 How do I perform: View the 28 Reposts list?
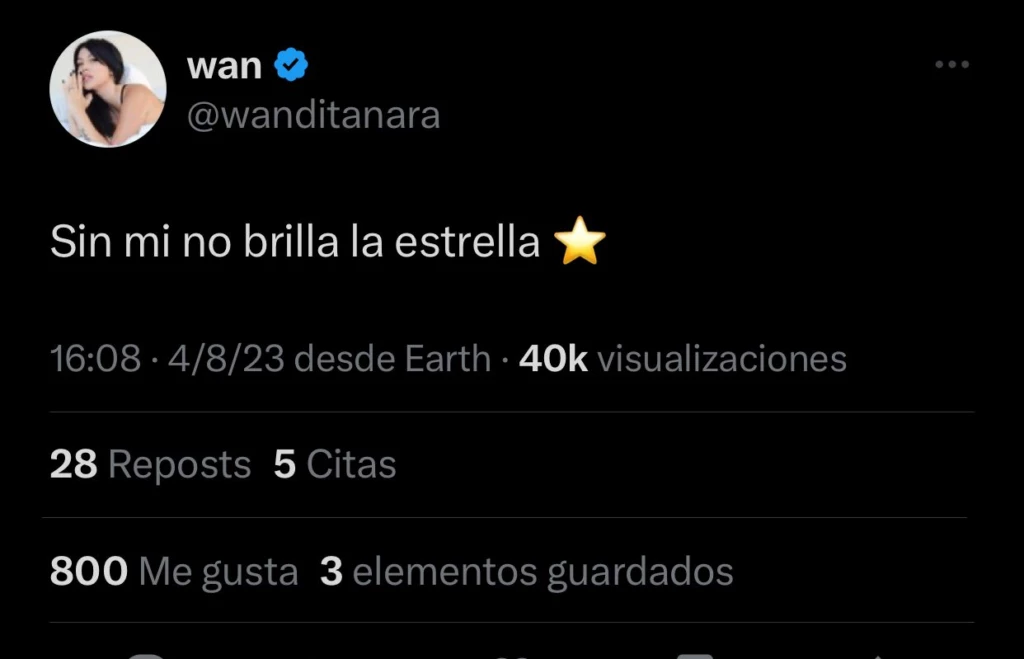pyautogui.click(x=150, y=465)
